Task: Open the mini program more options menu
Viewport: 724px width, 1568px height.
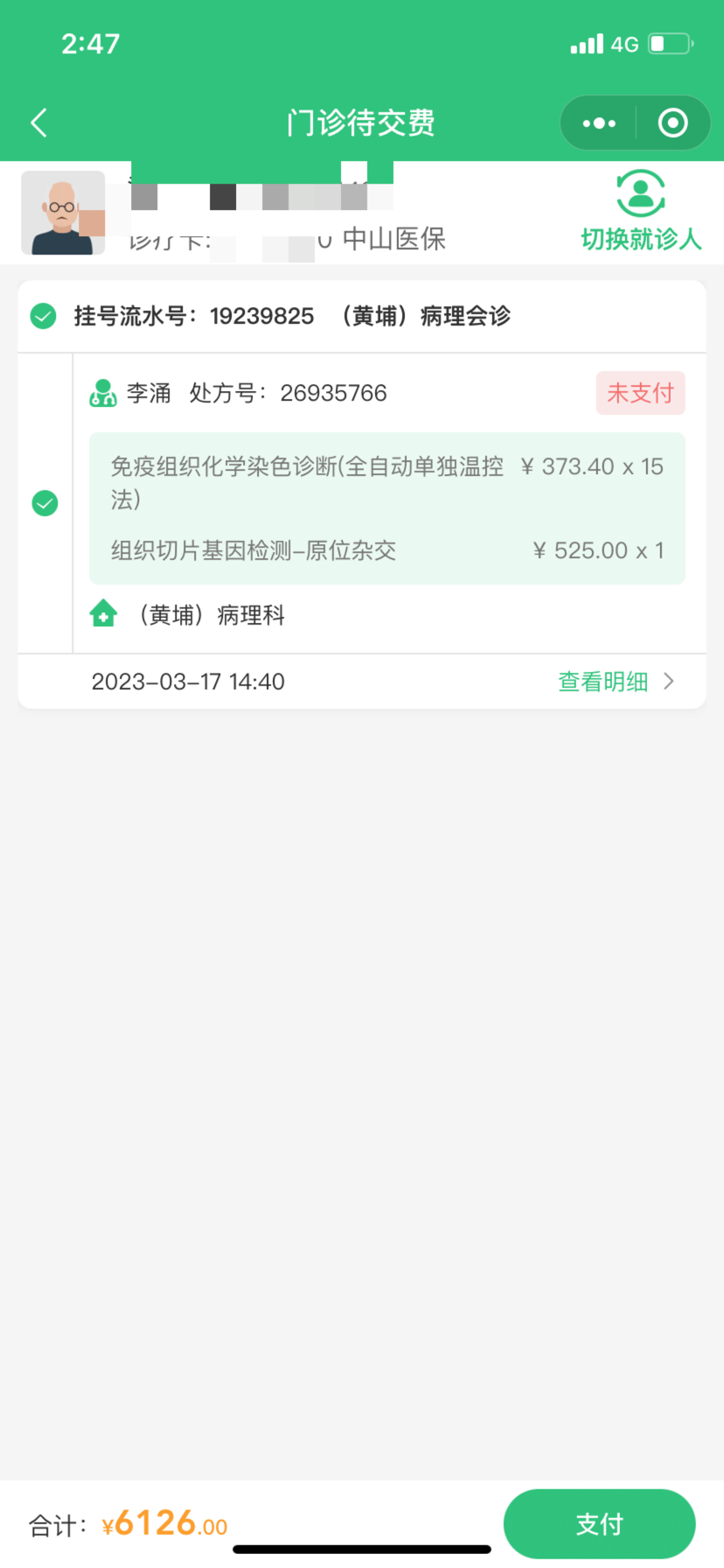Action: pyautogui.click(x=599, y=123)
